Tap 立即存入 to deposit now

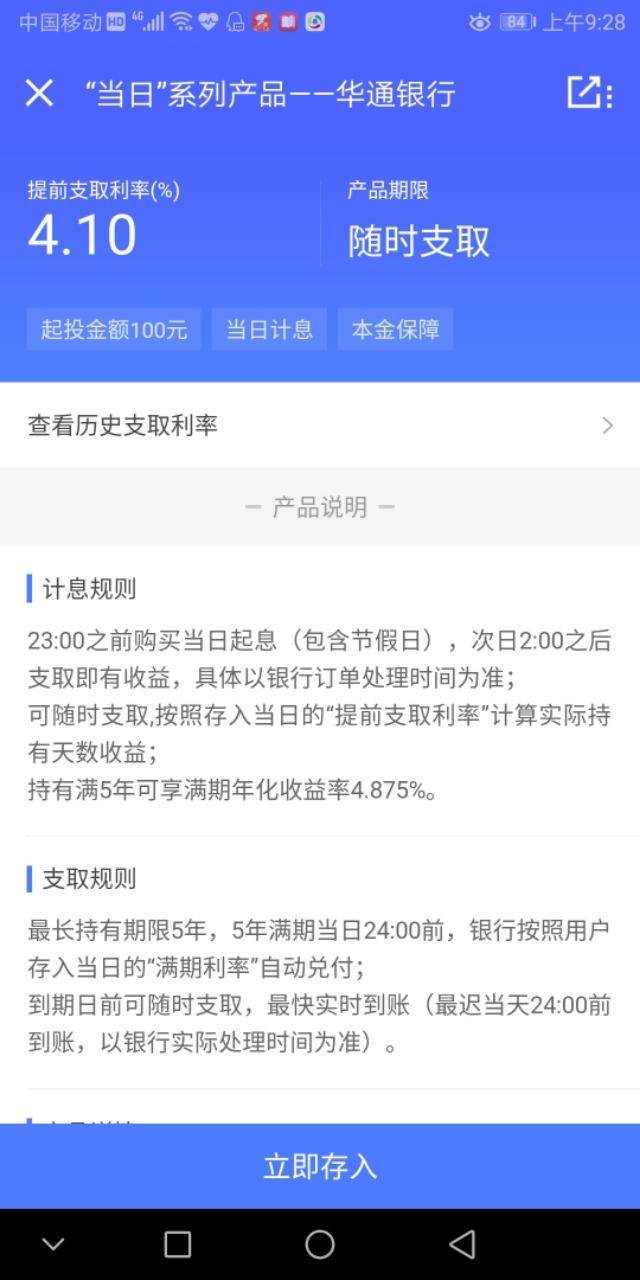click(x=320, y=1166)
